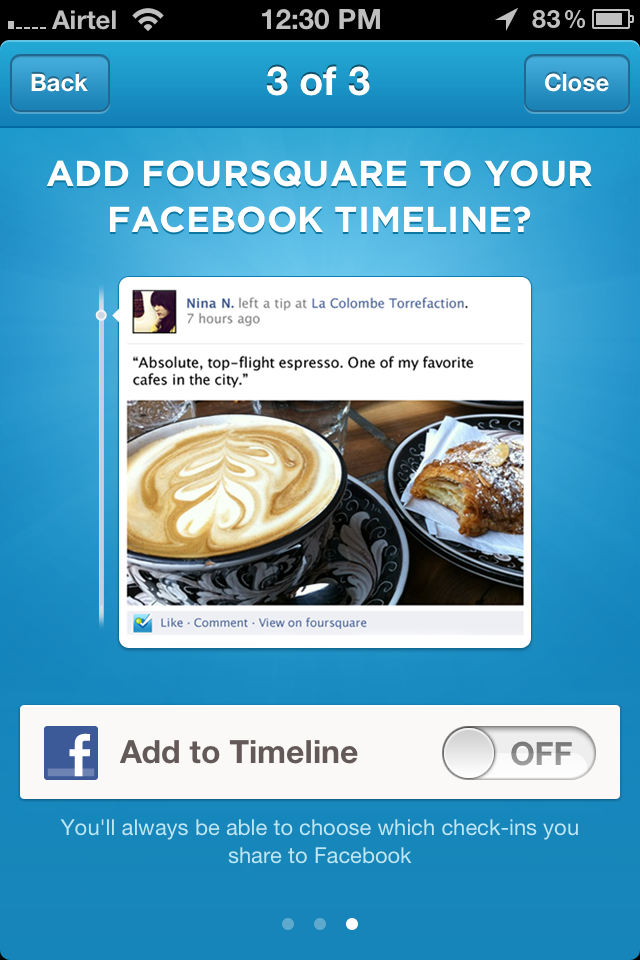The image size is (640, 960).
Task: Close the Foursquare setup screen
Action: click(x=576, y=83)
